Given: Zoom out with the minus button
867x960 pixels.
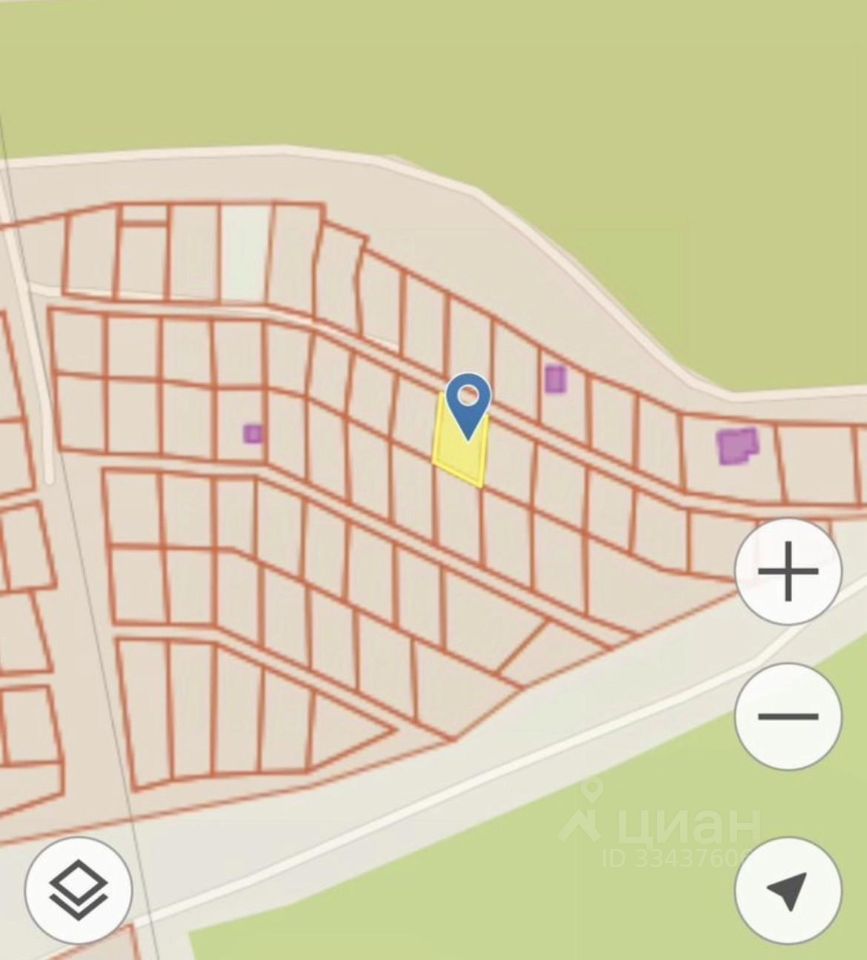Looking at the screenshot, I should [x=788, y=716].
